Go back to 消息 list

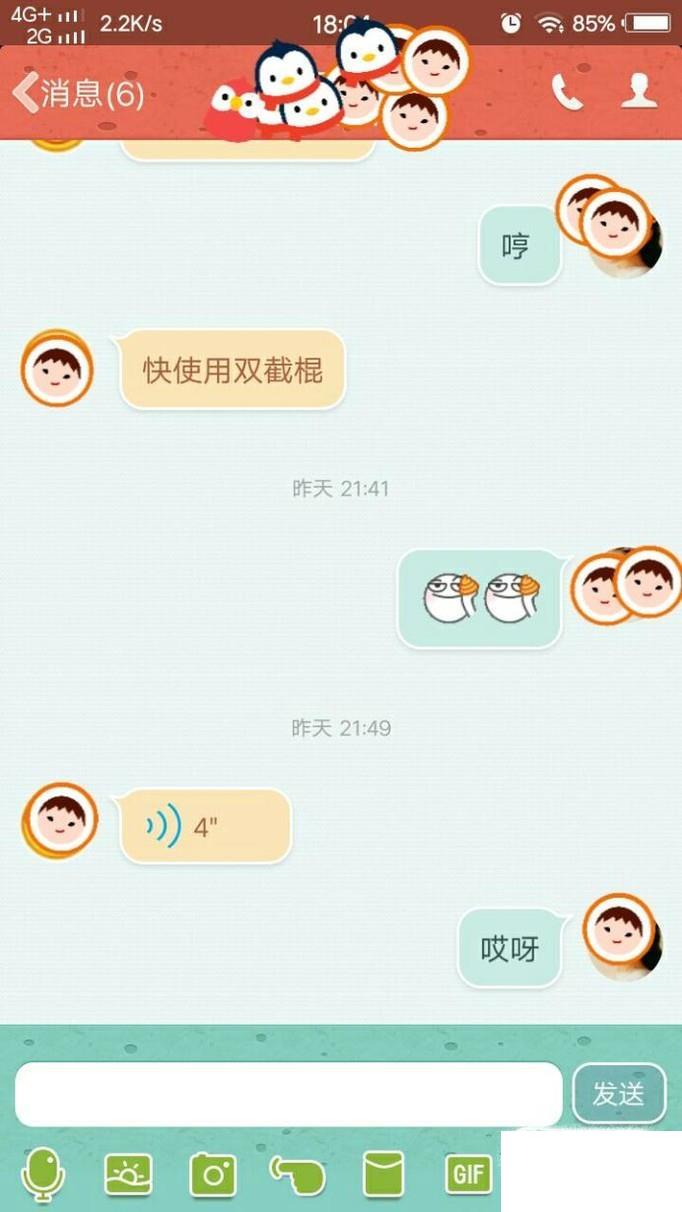click(78, 95)
